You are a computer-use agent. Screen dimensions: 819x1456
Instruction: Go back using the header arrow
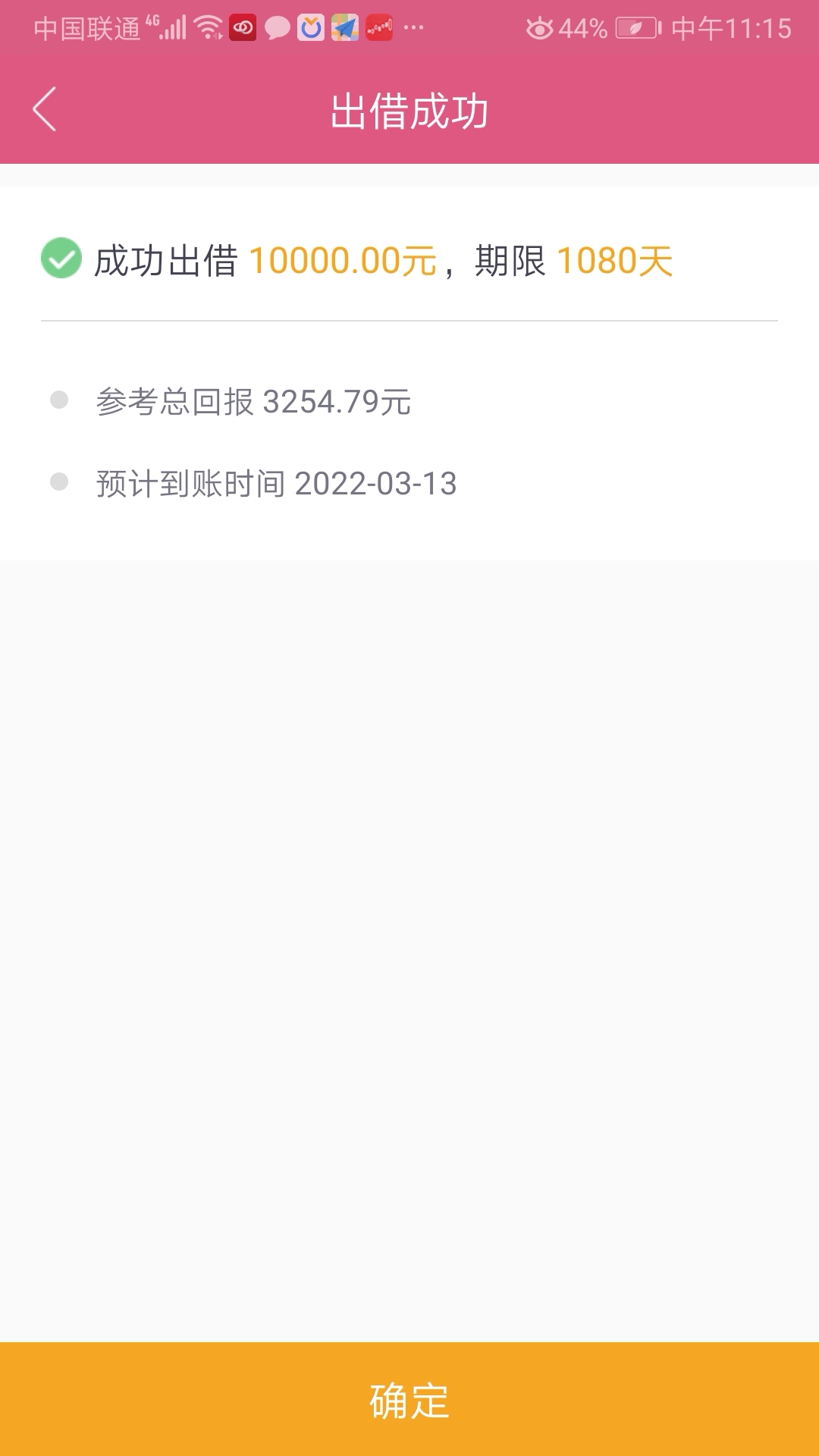pos(45,109)
